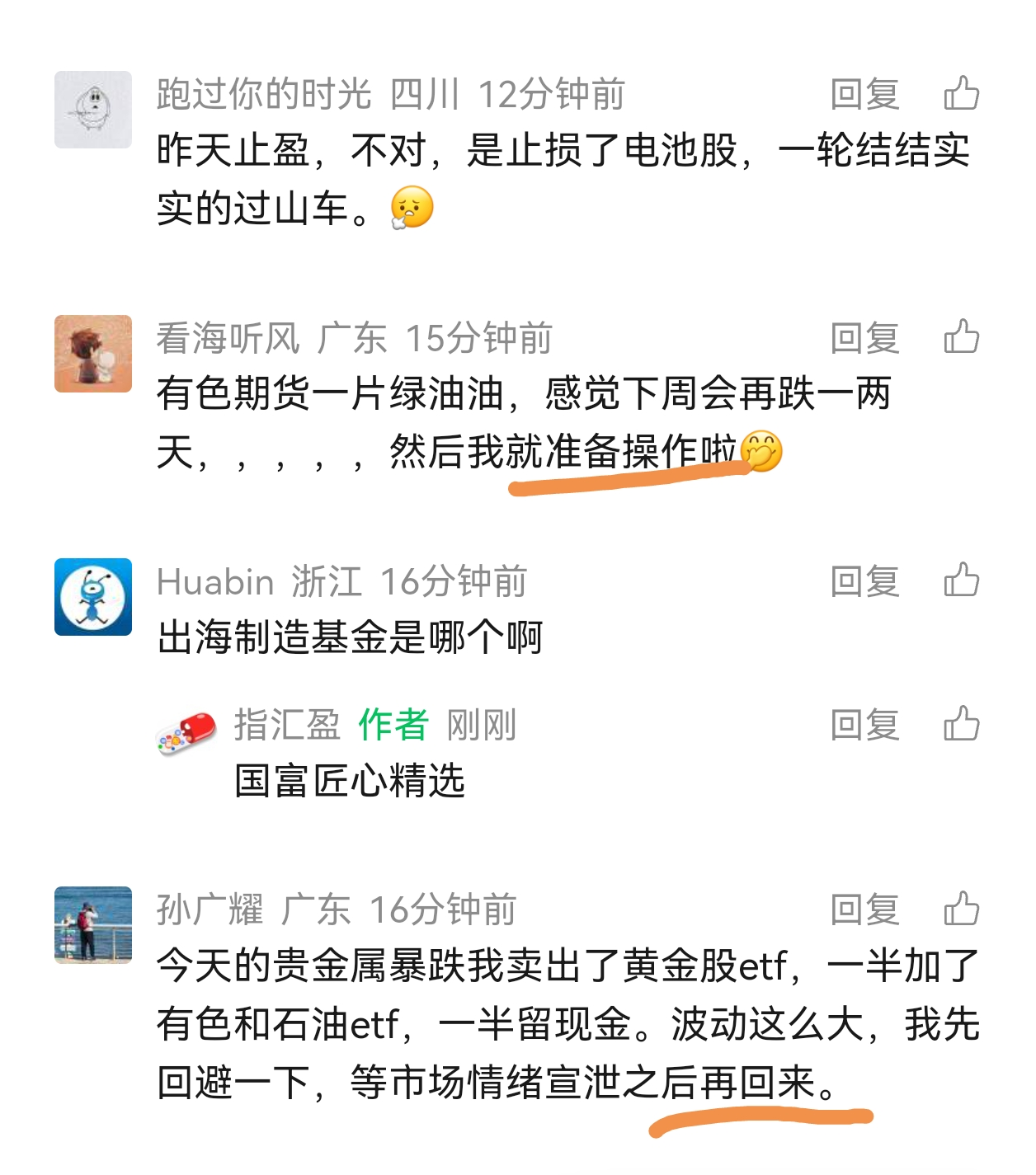Open 跑过你的时光's profile avatar
This screenshot has height=1175, width=1036.
(x=93, y=110)
